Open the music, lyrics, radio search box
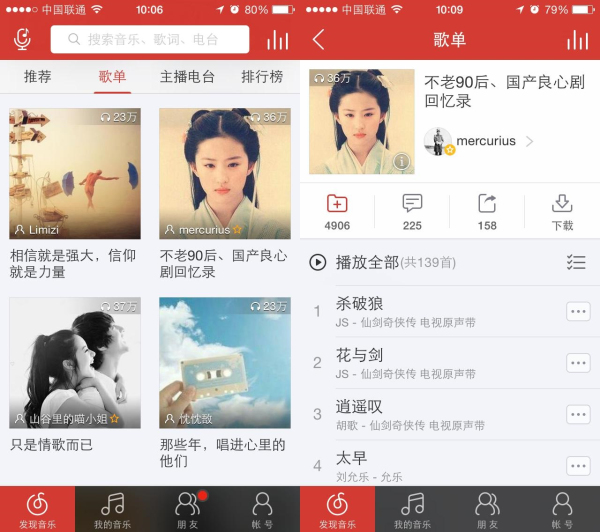Screen dimensions: 600x532 [x=150, y=39]
